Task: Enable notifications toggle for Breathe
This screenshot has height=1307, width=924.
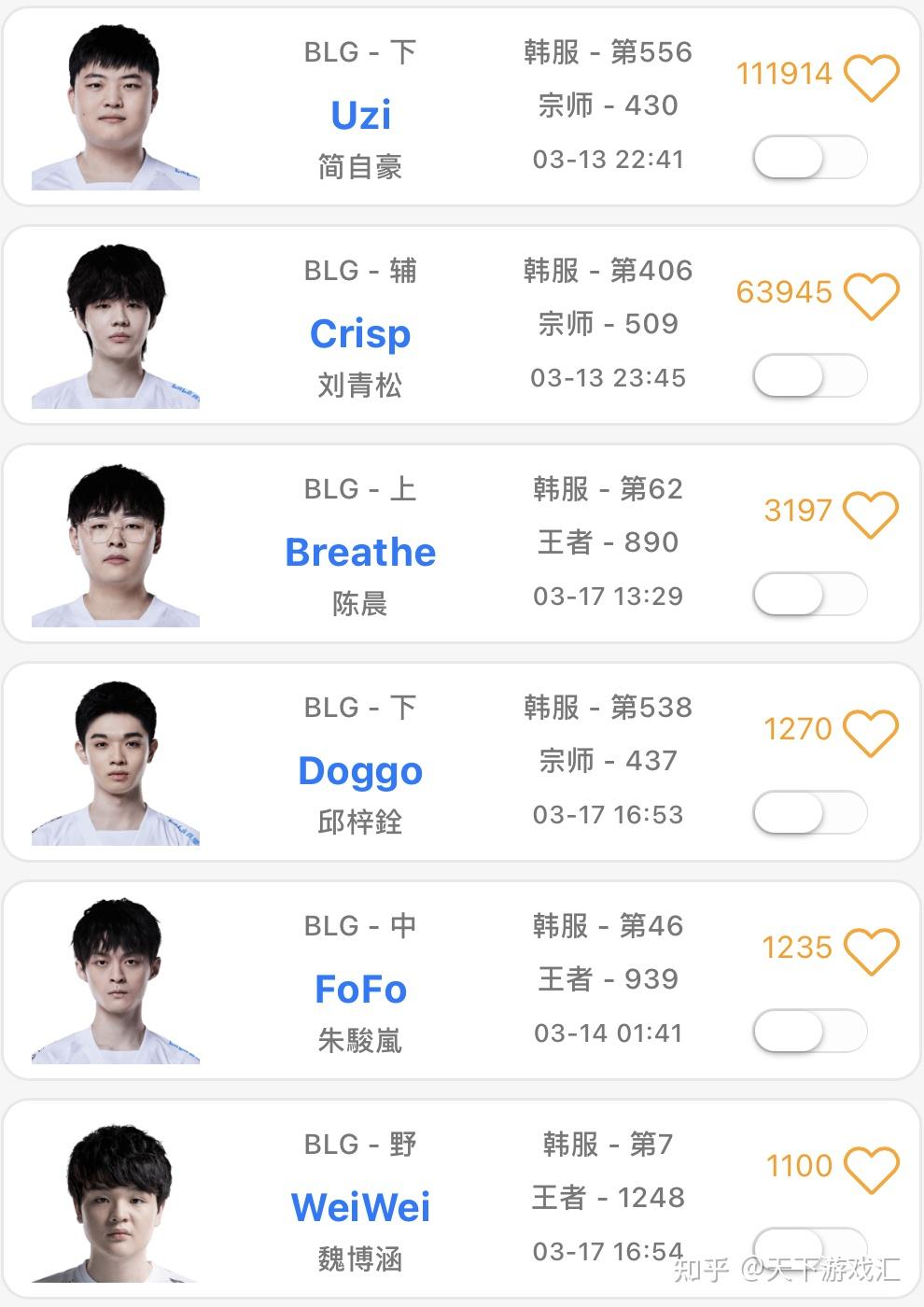Action: (x=810, y=595)
